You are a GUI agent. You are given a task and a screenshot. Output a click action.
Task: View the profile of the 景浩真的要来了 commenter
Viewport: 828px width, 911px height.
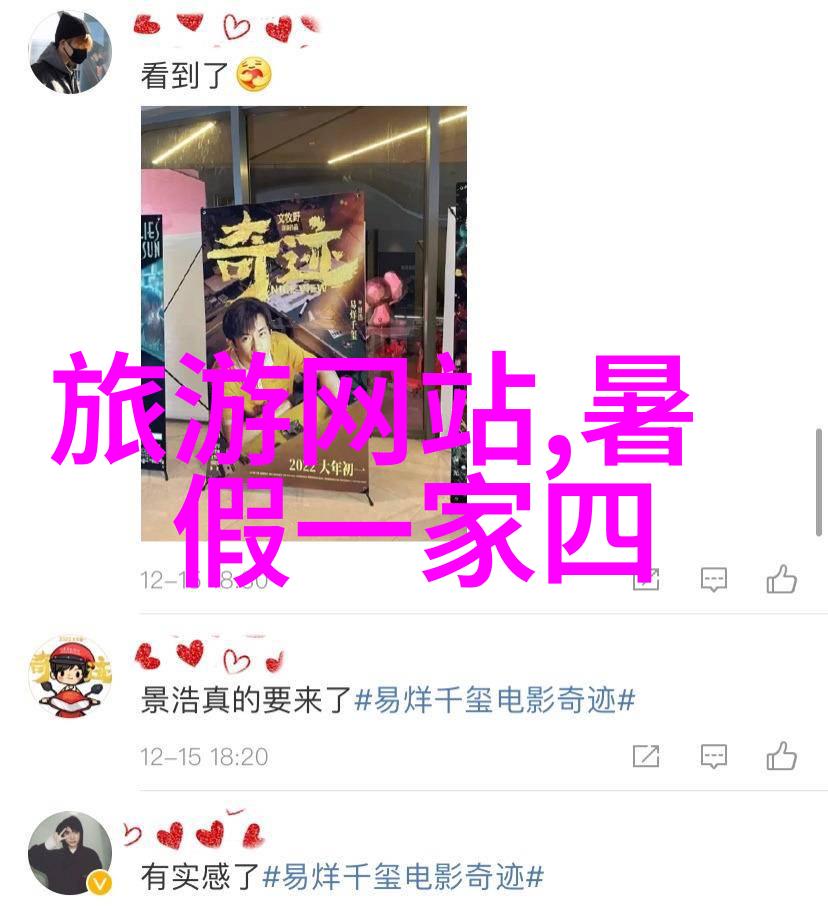(x=69, y=675)
